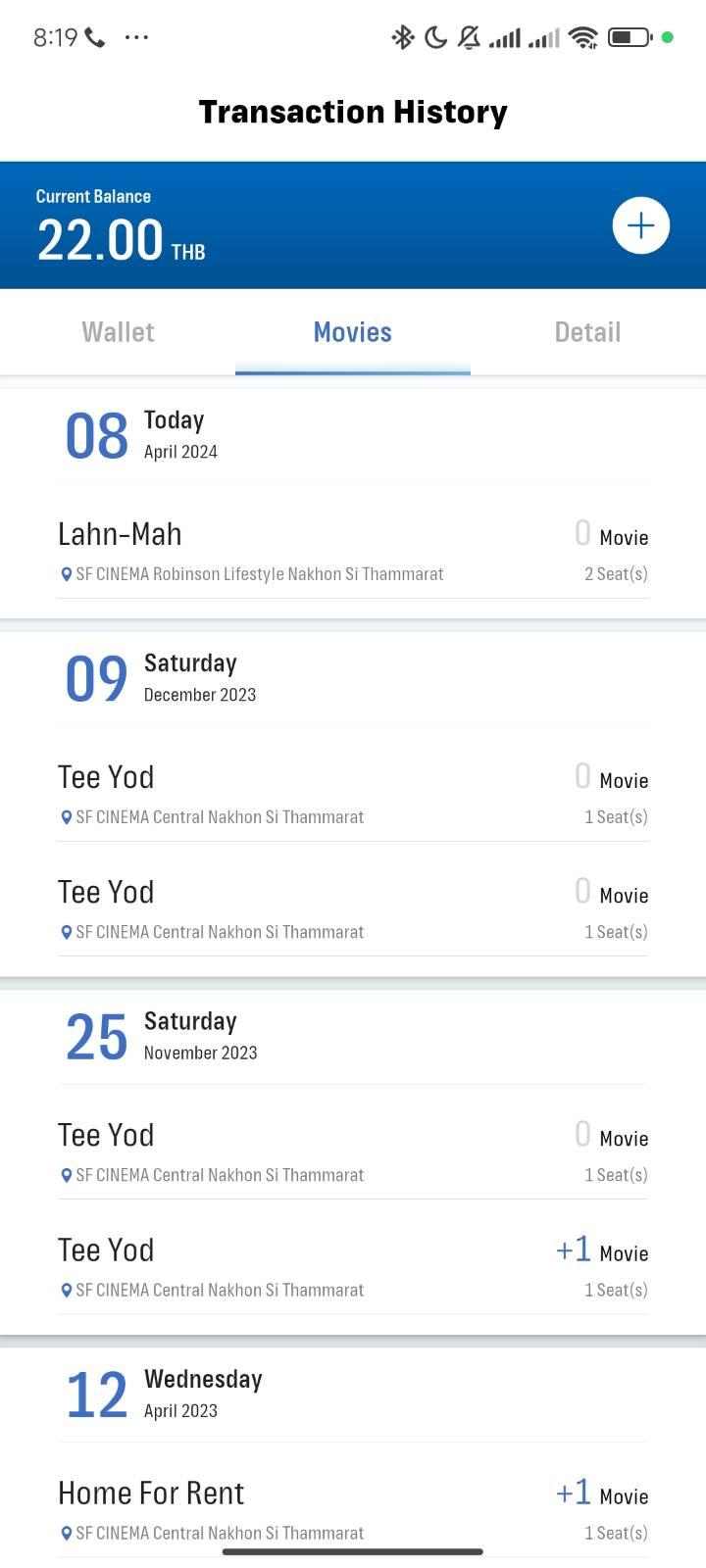This screenshot has width=706, height=1568.
Task: Switch to the Wallet tab
Action: pos(118,332)
